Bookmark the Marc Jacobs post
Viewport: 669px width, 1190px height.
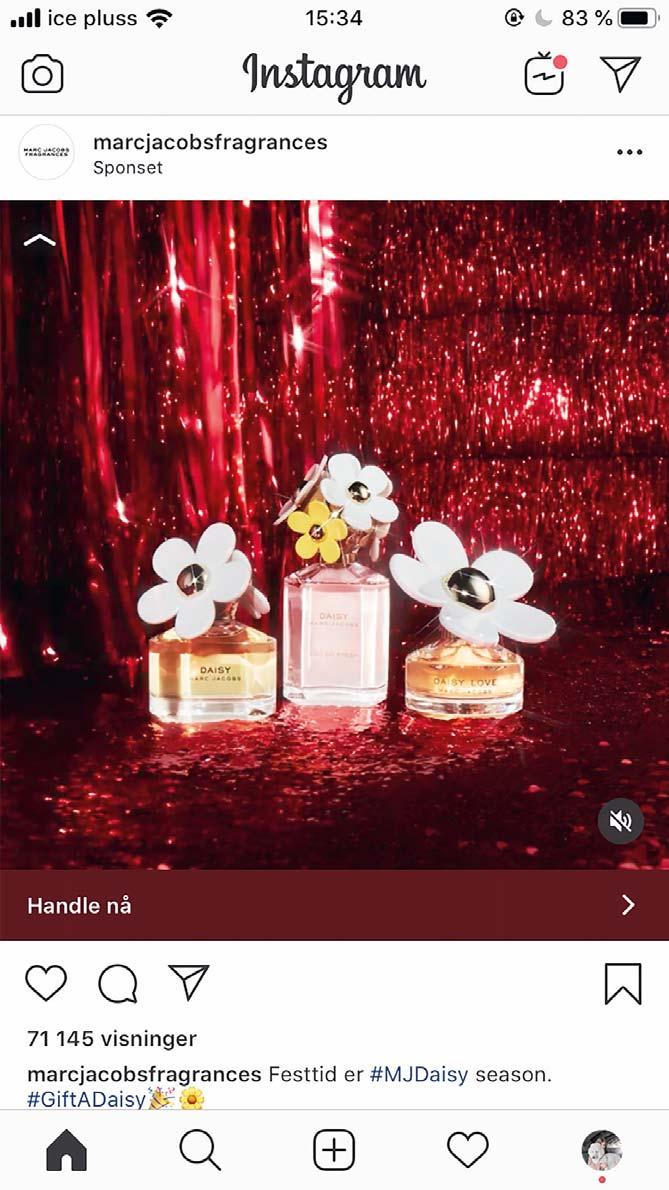[x=622, y=983]
